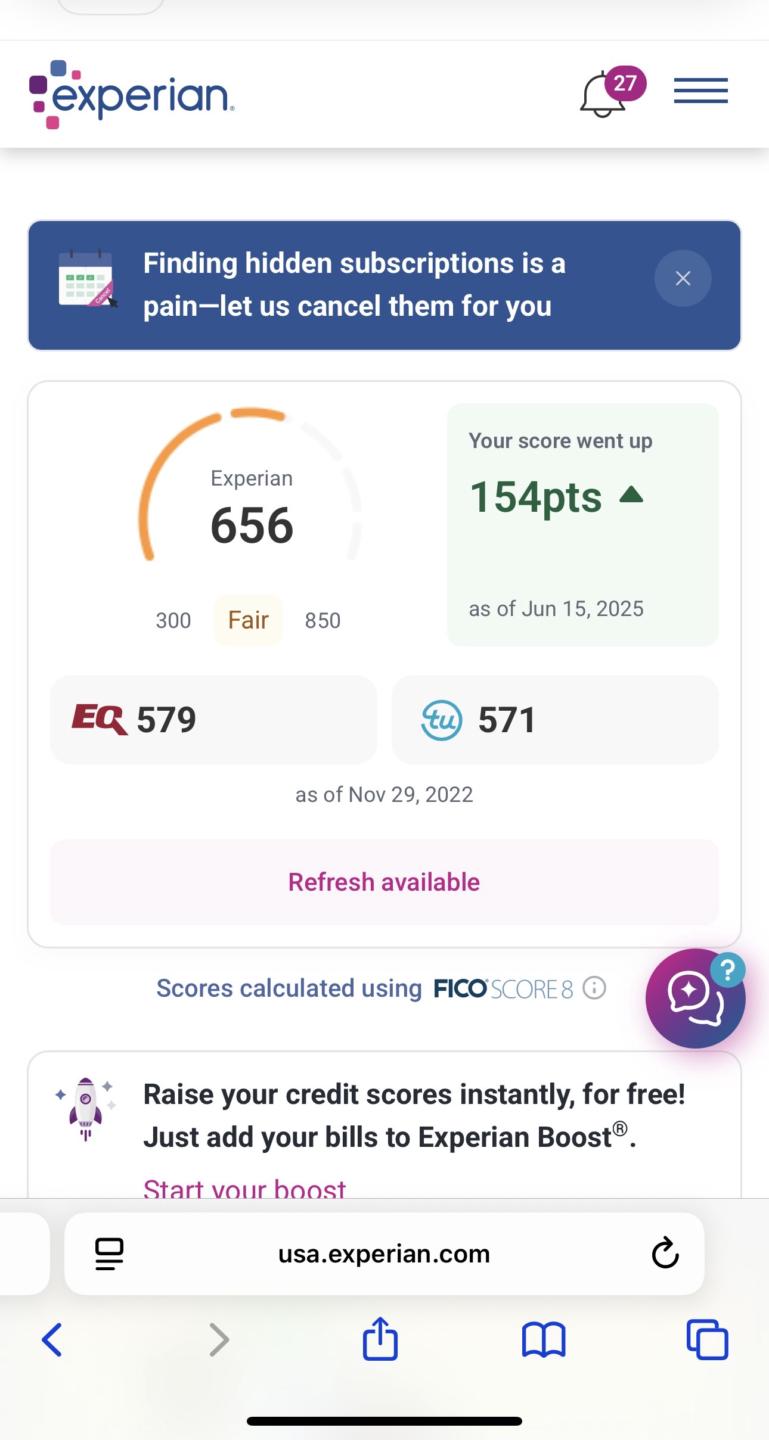The image size is (769, 1440).
Task: Tap Start your boost link
Action: (x=245, y=1188)
